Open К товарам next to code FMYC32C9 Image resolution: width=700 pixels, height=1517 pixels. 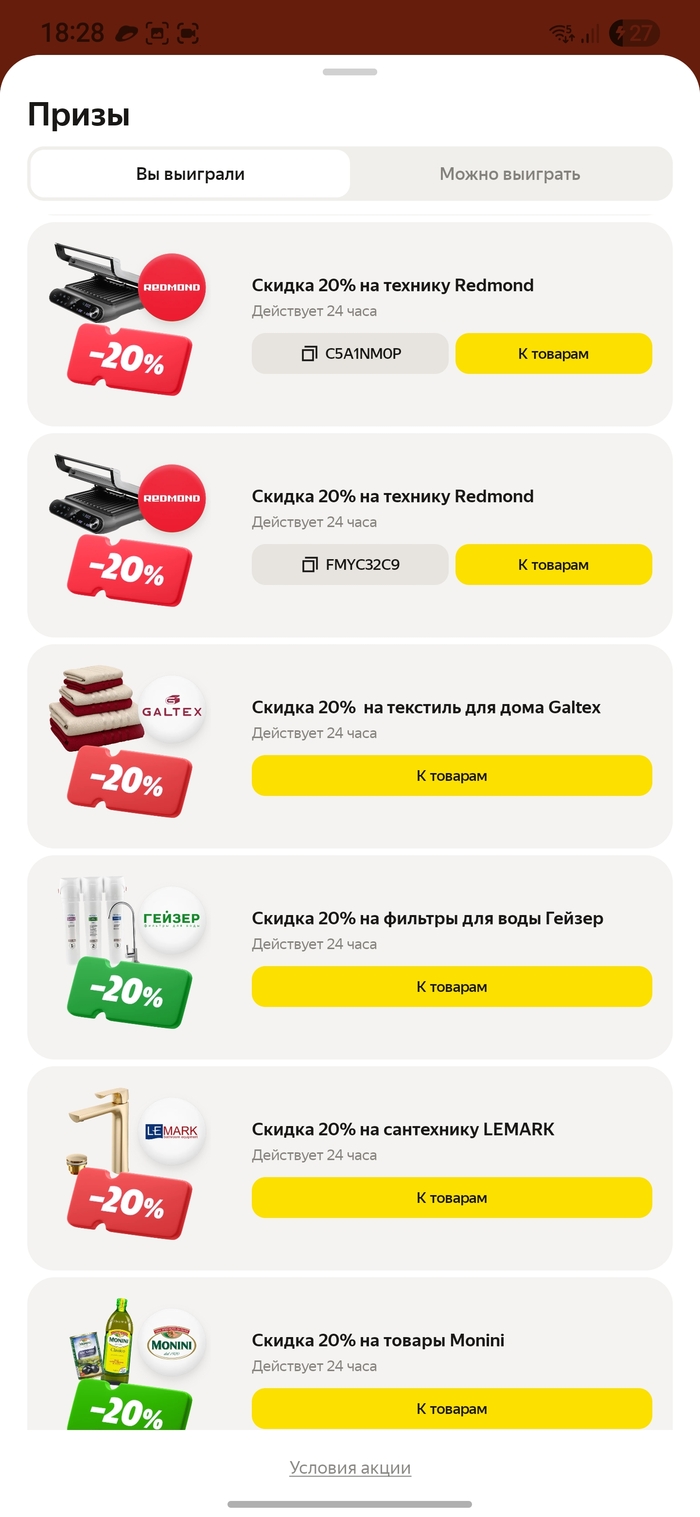pyautogui.click(x=553, y=565)
